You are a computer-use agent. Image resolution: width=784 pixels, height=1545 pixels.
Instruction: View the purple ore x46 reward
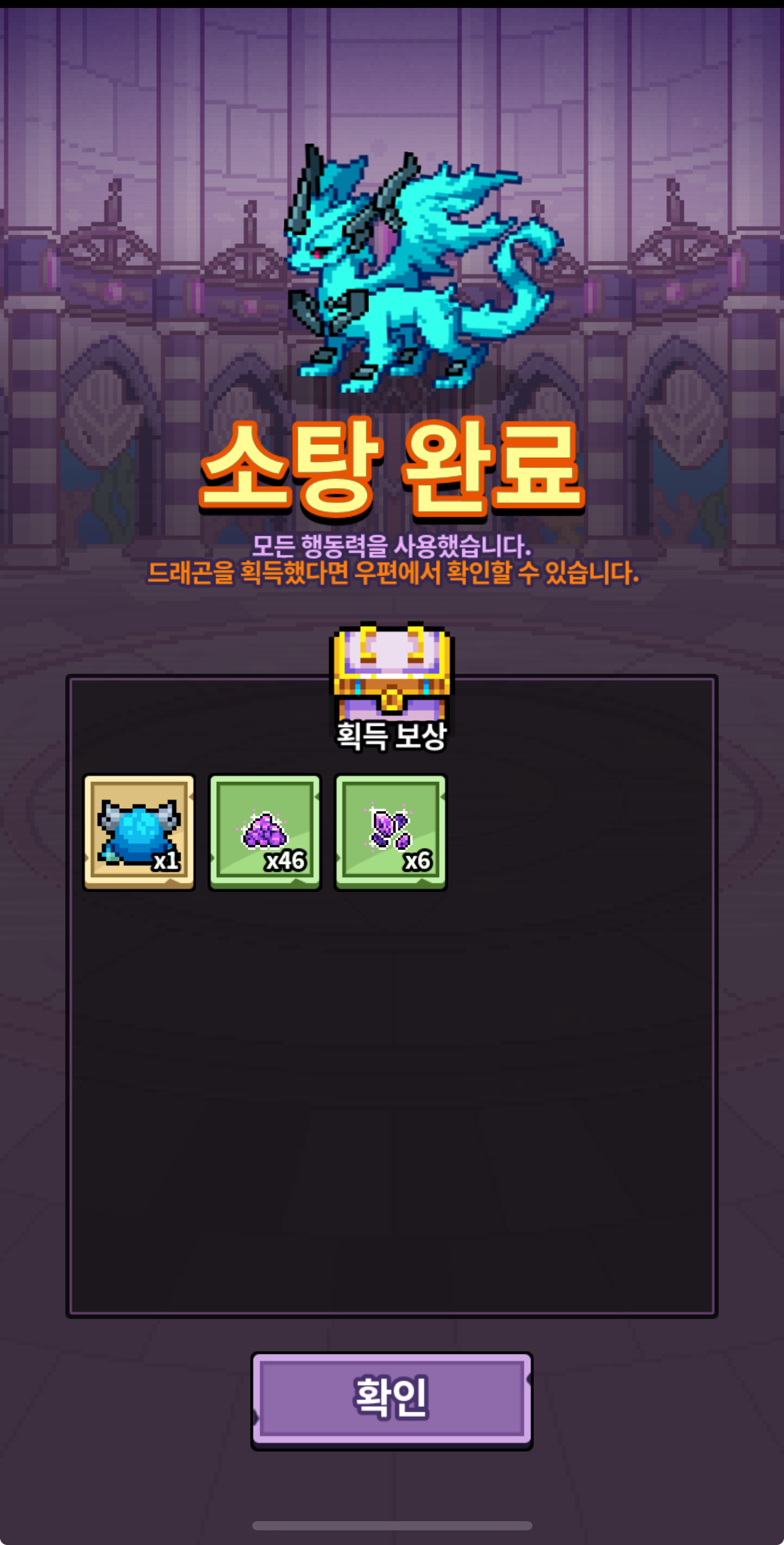[x=265, y=833]
